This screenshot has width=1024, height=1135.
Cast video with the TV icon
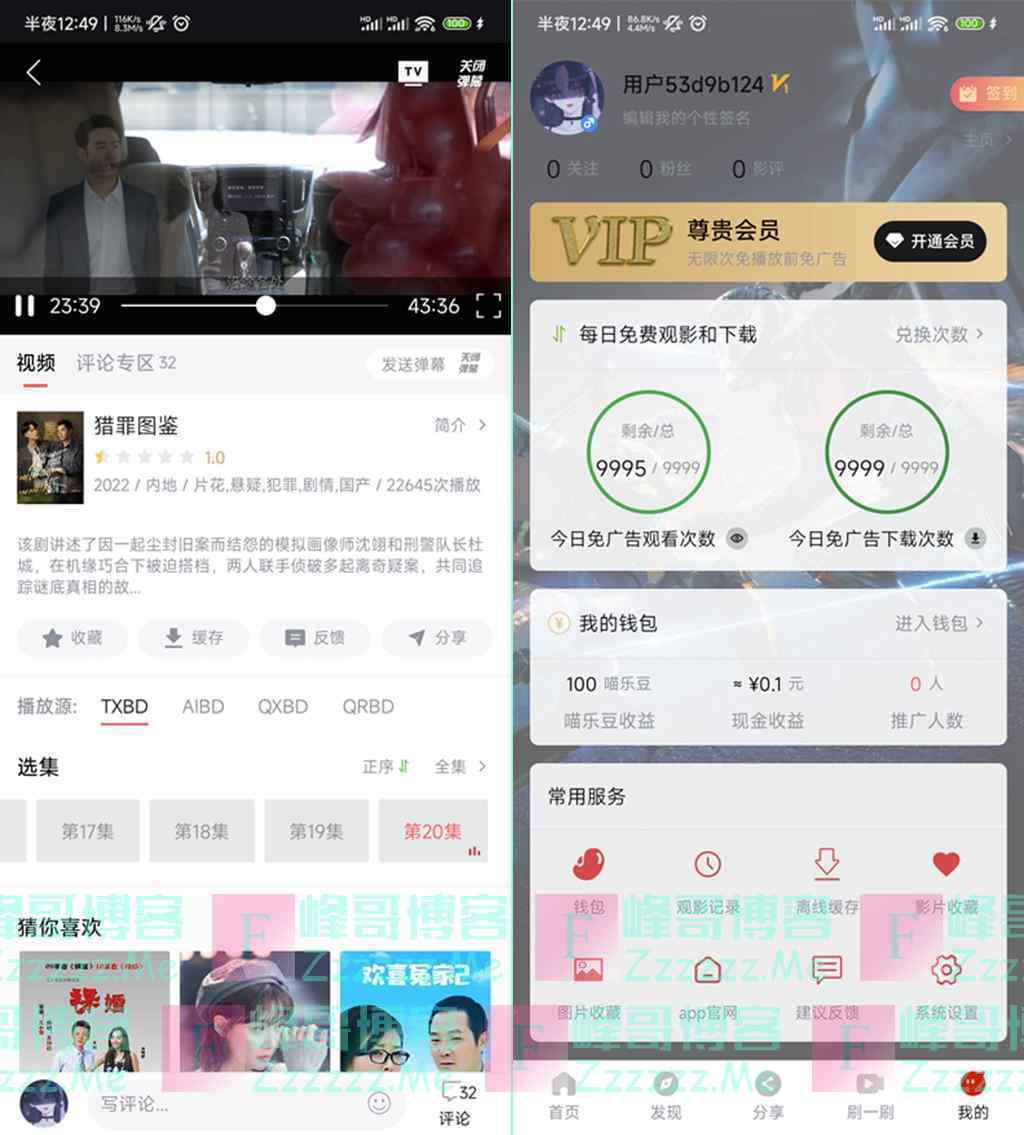(413, 72)
